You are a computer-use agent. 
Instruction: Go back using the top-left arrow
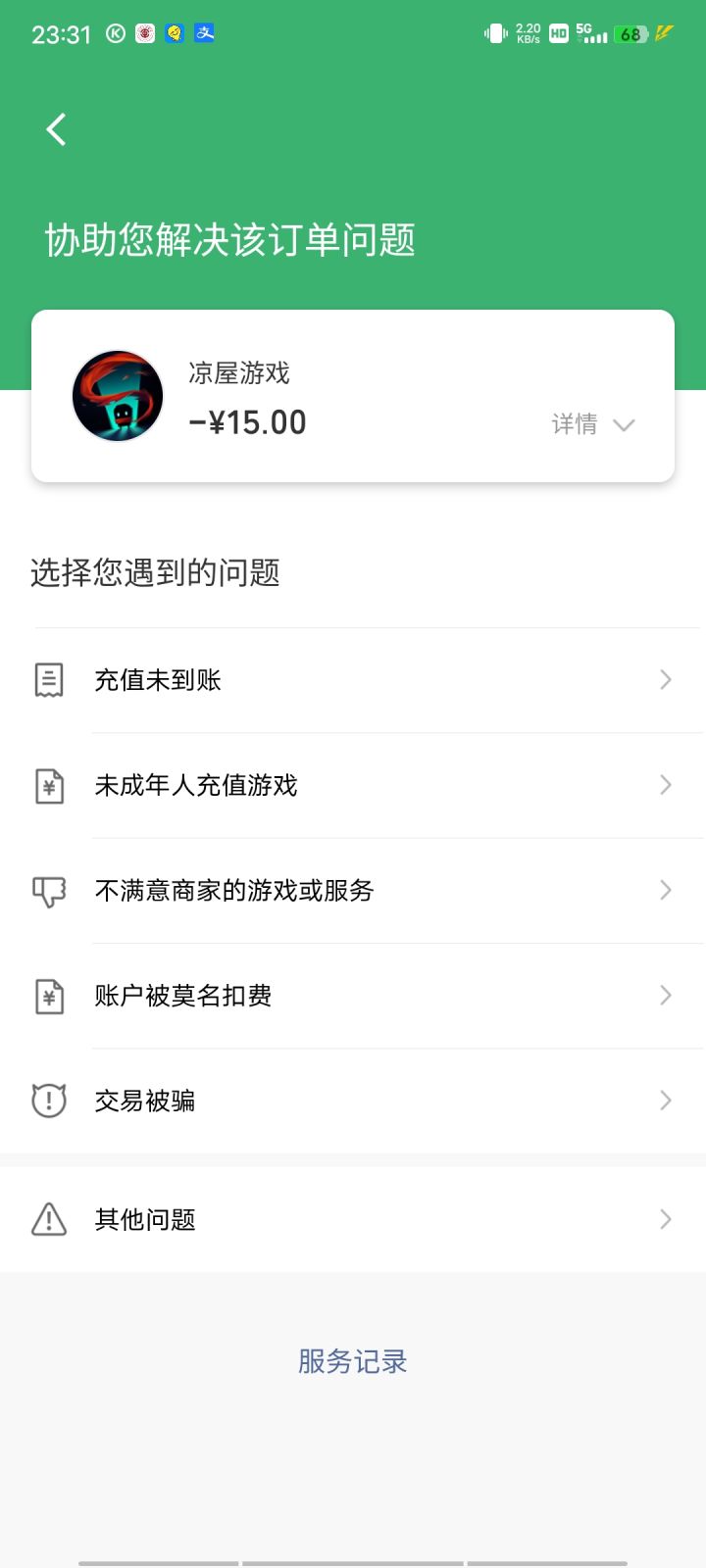click(57, 129)
